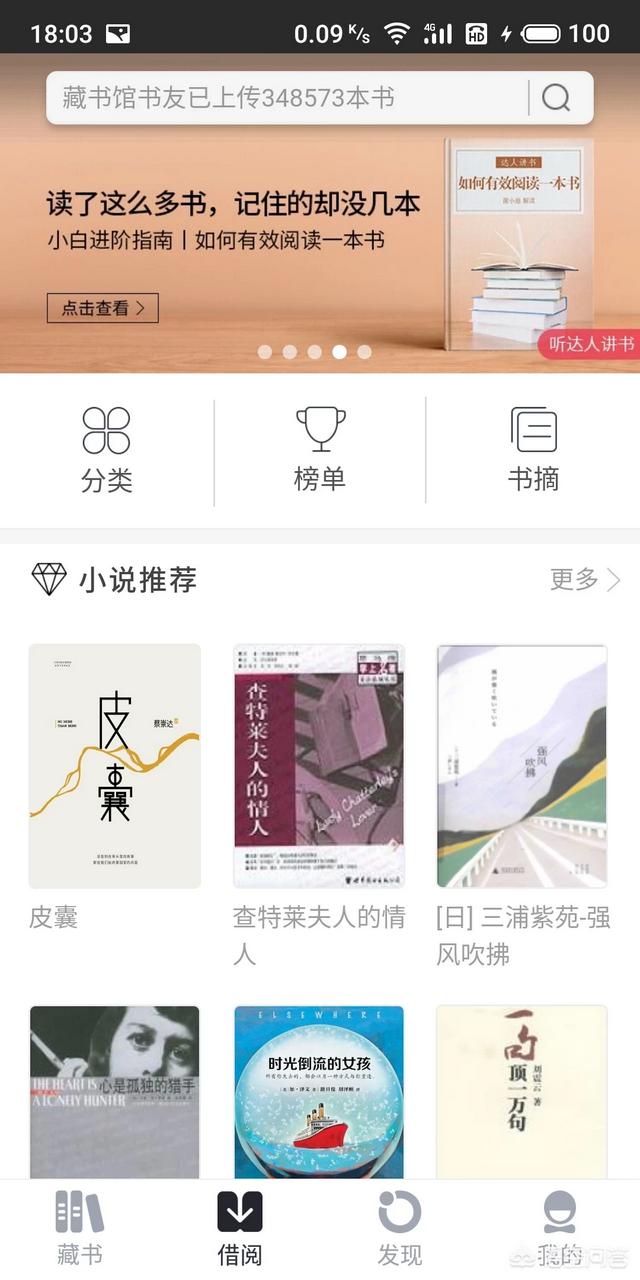The image size is (640, 1280).
Task: Open the 书摘 book excerpts section
Action: 533,450
